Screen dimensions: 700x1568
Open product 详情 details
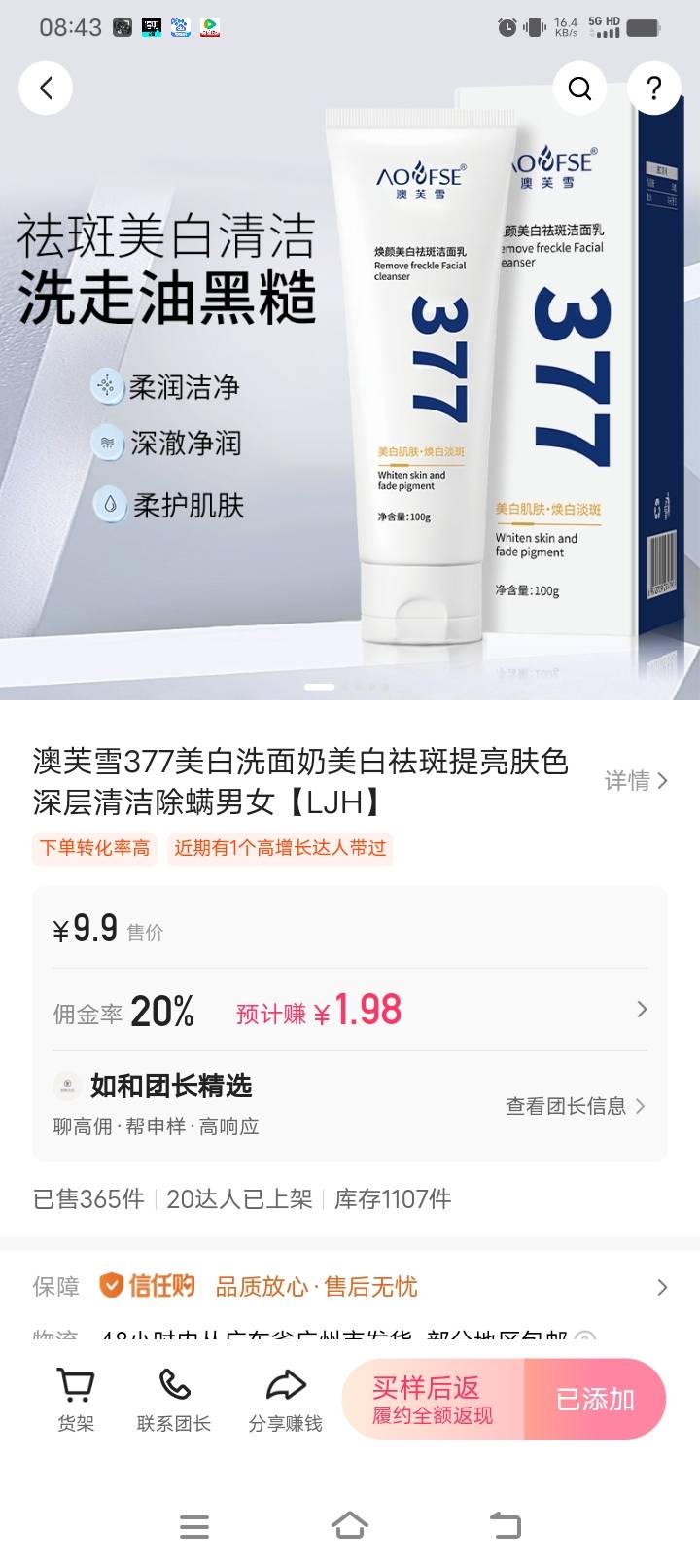coord(636,781)
